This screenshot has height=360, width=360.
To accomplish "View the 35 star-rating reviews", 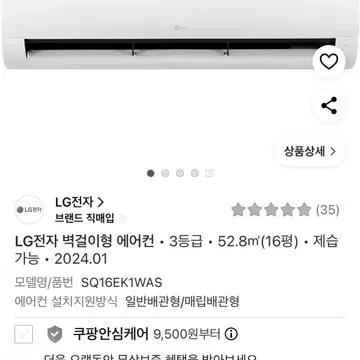I will 285,210.
